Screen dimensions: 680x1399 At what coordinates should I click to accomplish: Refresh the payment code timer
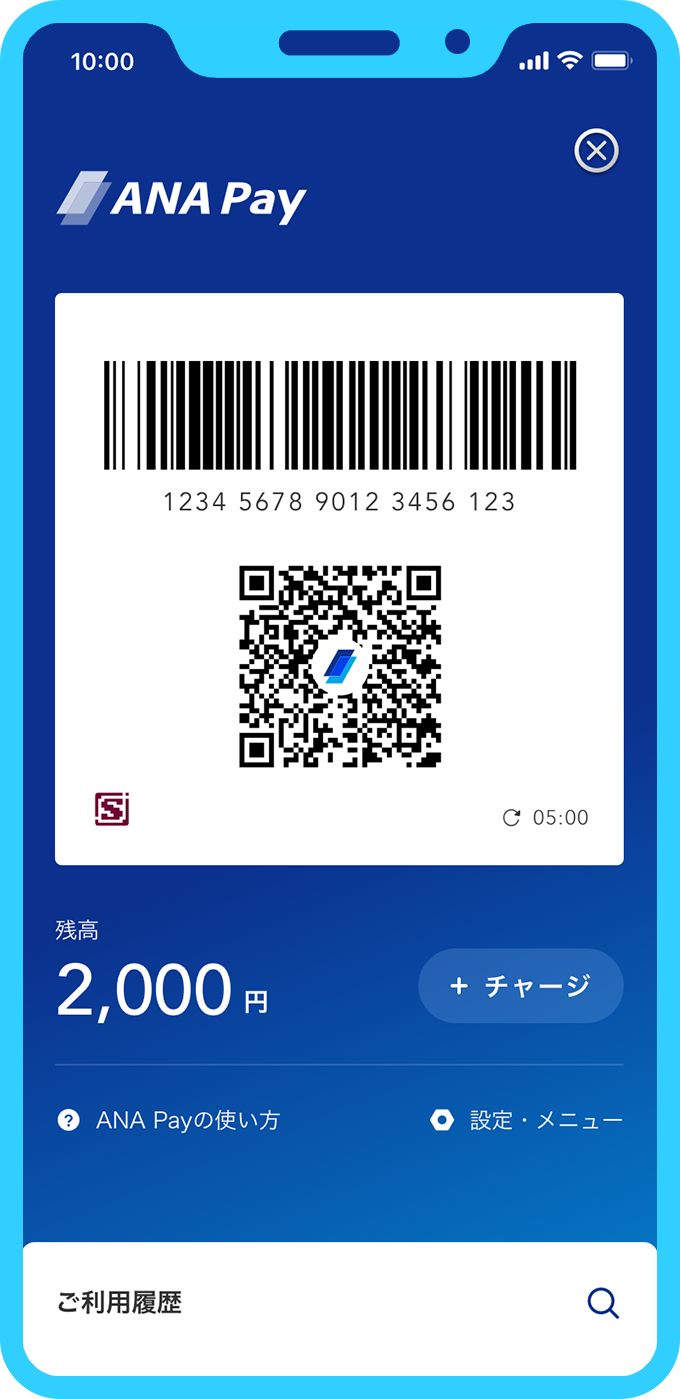coord(512,818)
